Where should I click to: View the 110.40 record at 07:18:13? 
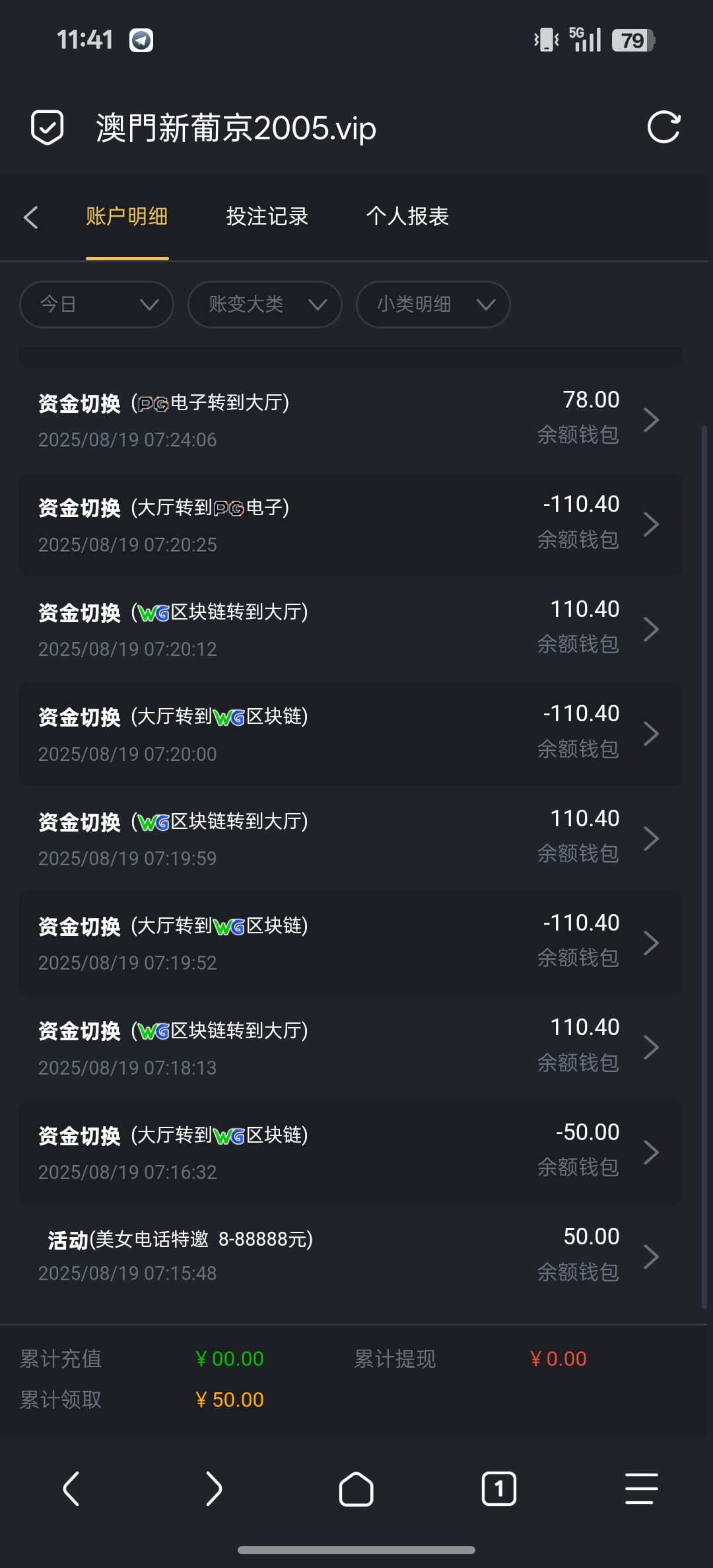350,1048
